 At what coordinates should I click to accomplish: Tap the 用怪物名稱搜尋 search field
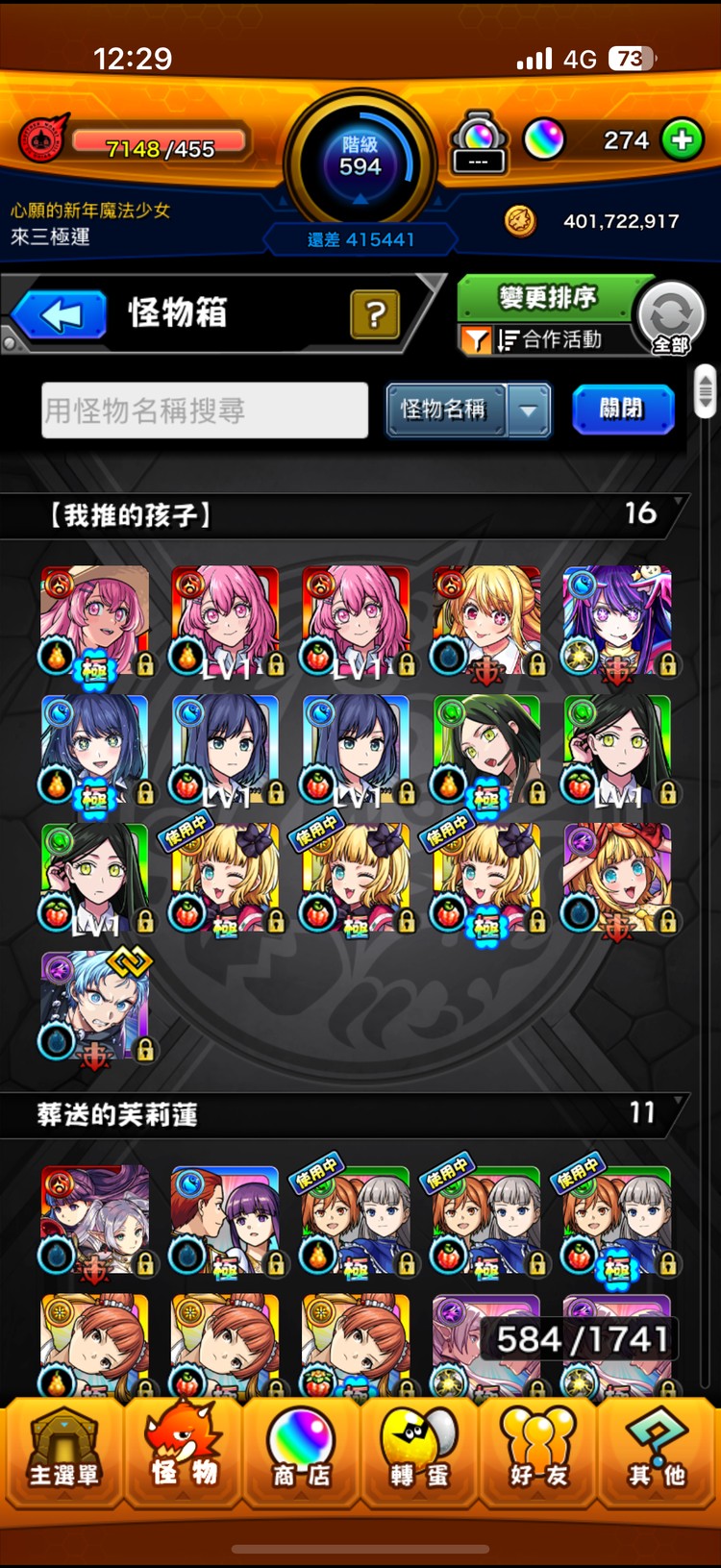click(203, 410)
